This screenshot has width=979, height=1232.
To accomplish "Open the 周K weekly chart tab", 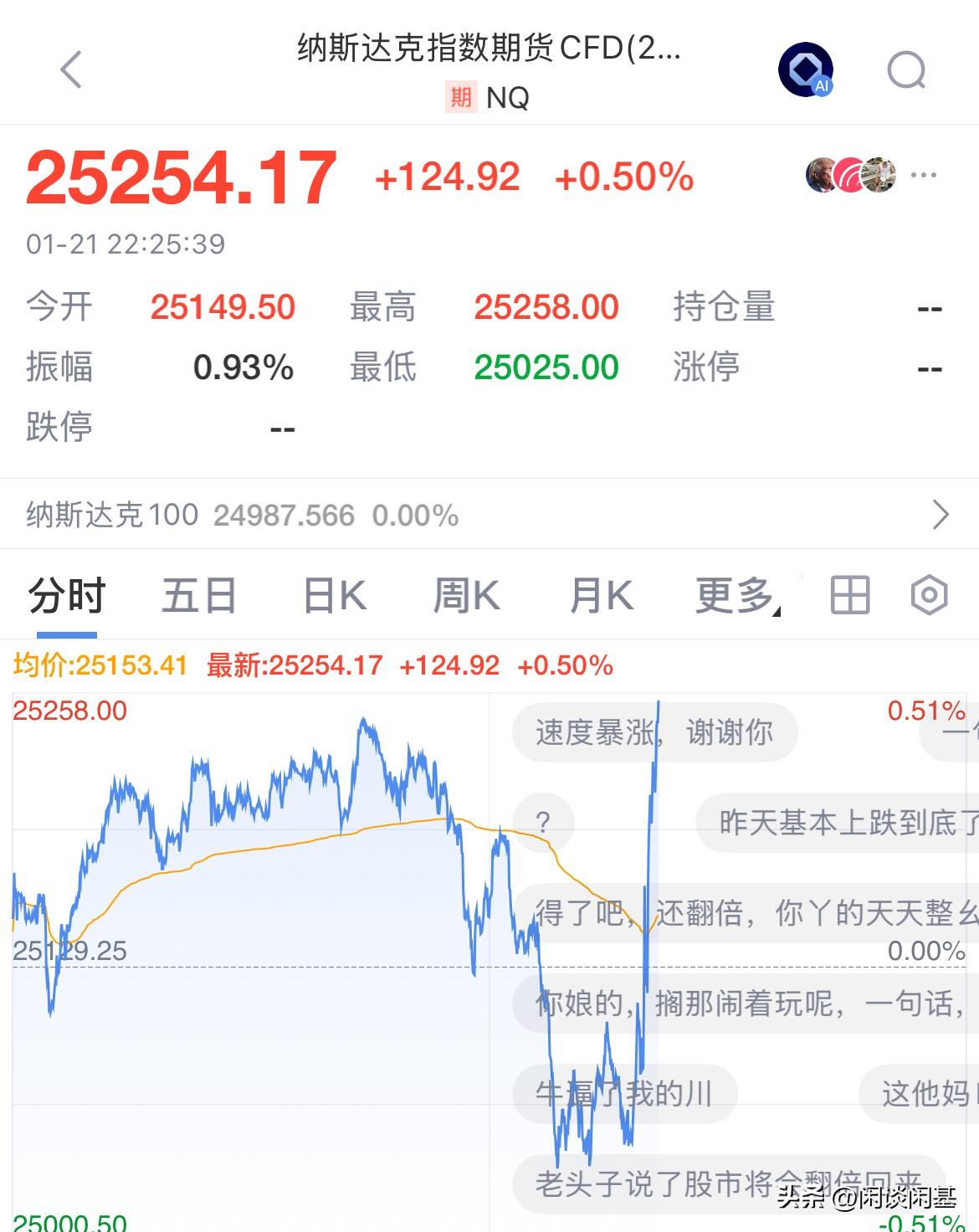I will pos(466,595).
